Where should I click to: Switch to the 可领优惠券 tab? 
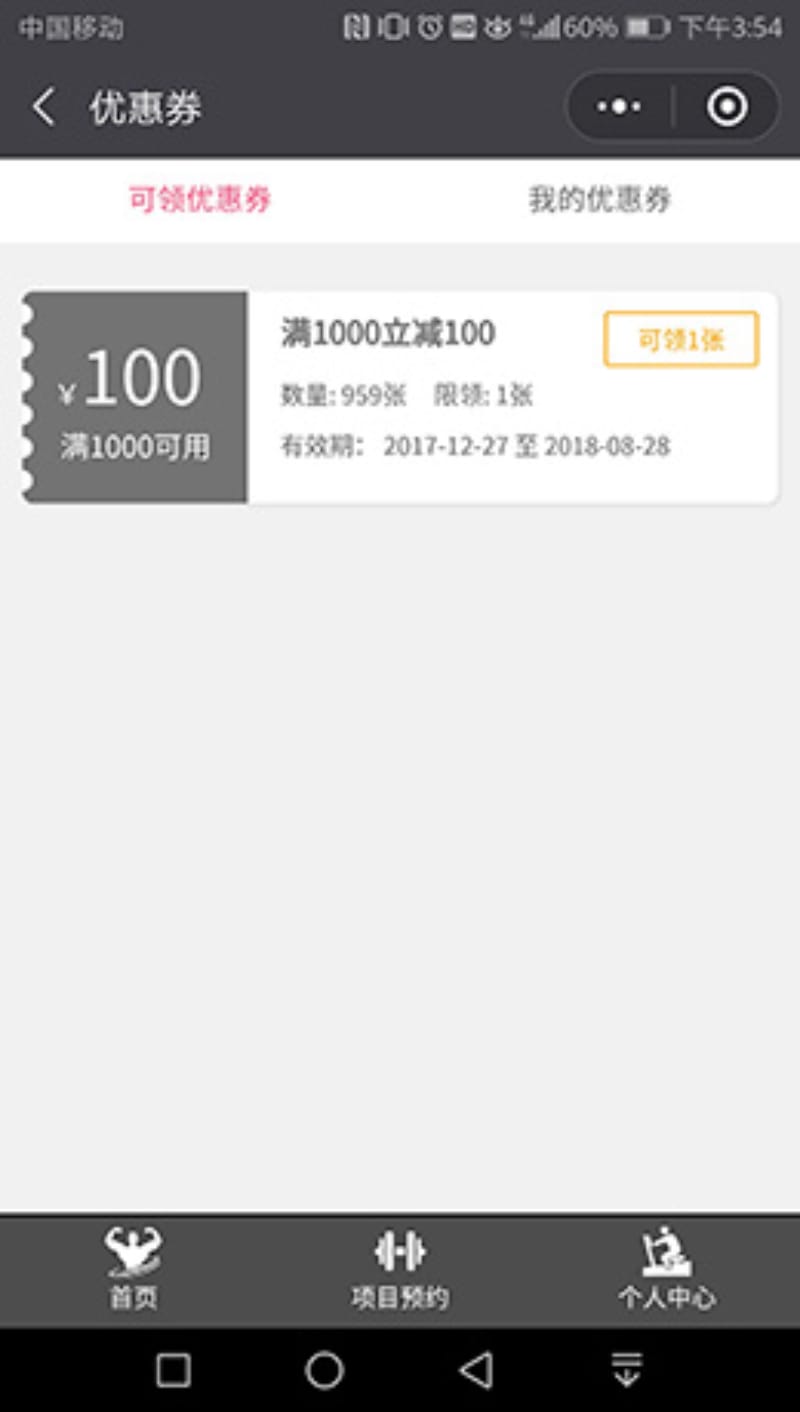200,199
